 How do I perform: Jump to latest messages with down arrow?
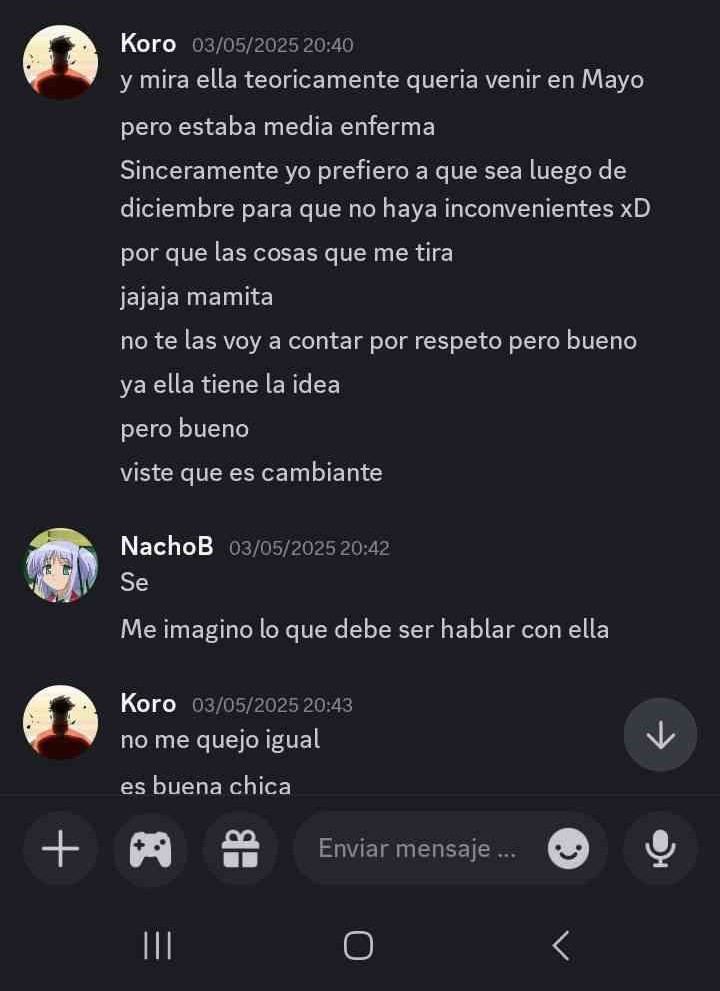[x=660, y=735]
